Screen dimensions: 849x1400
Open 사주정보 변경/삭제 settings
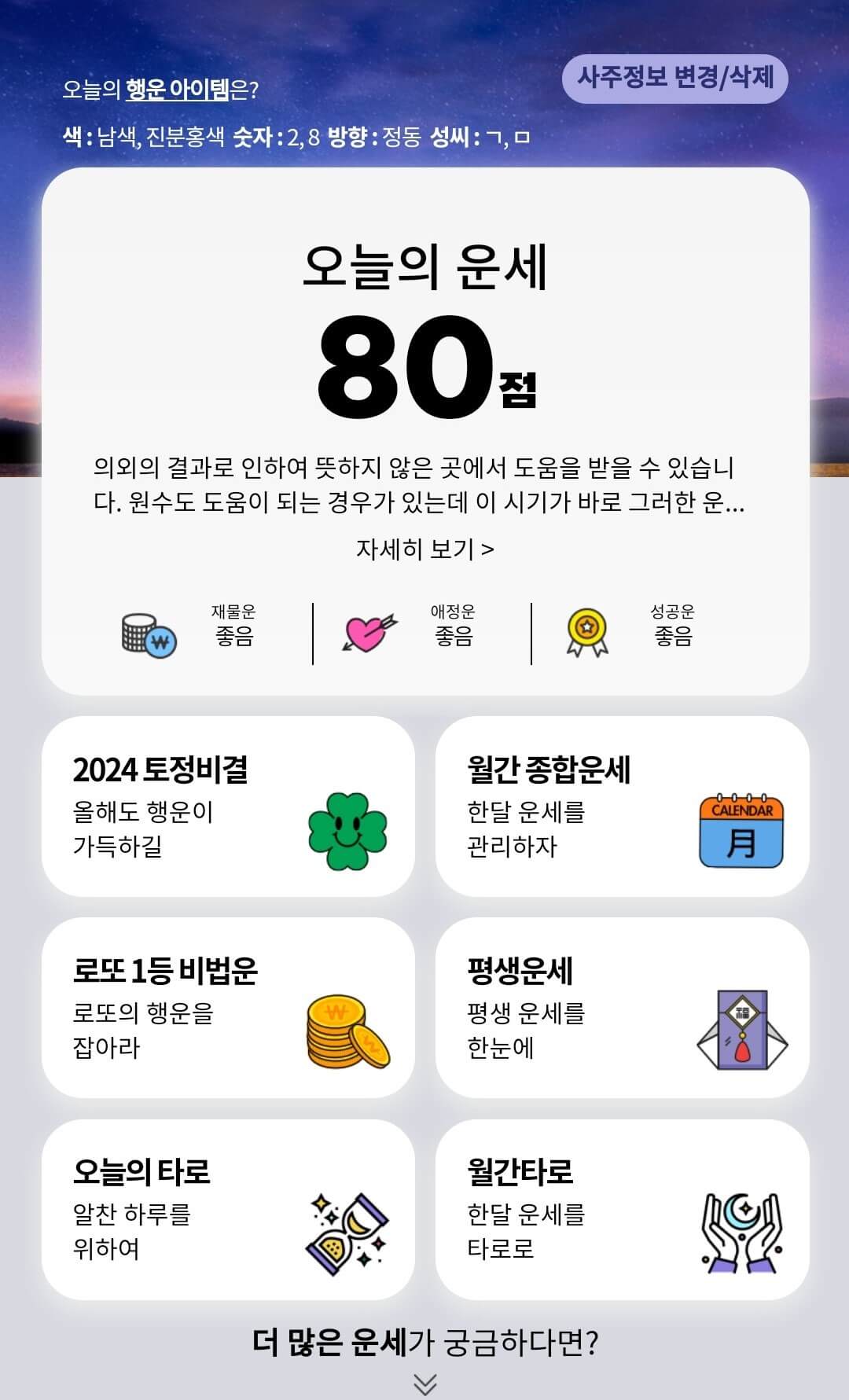pyautogui.click(x=678, y=78)
